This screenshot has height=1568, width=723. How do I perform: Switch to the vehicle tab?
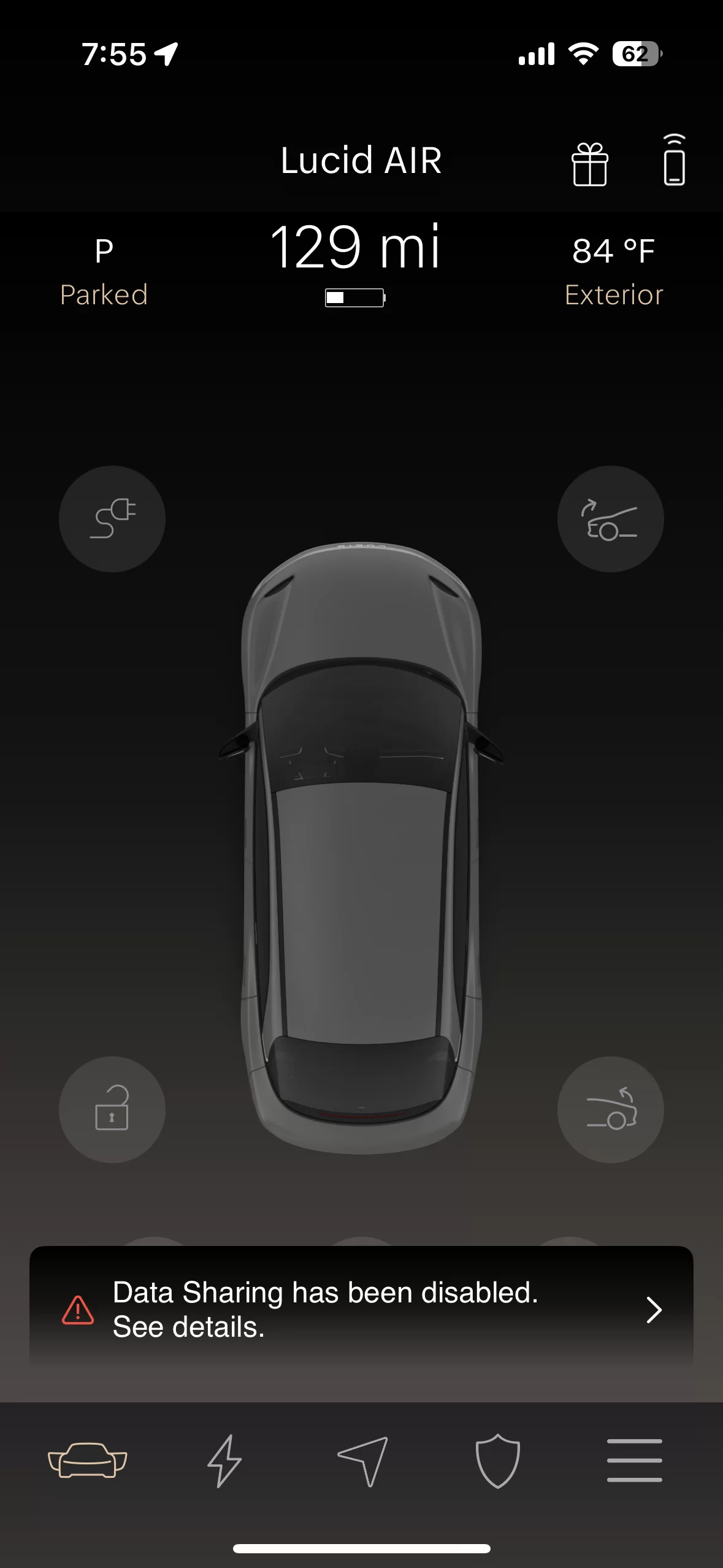pyautogui.click(x=88, y=1460)
